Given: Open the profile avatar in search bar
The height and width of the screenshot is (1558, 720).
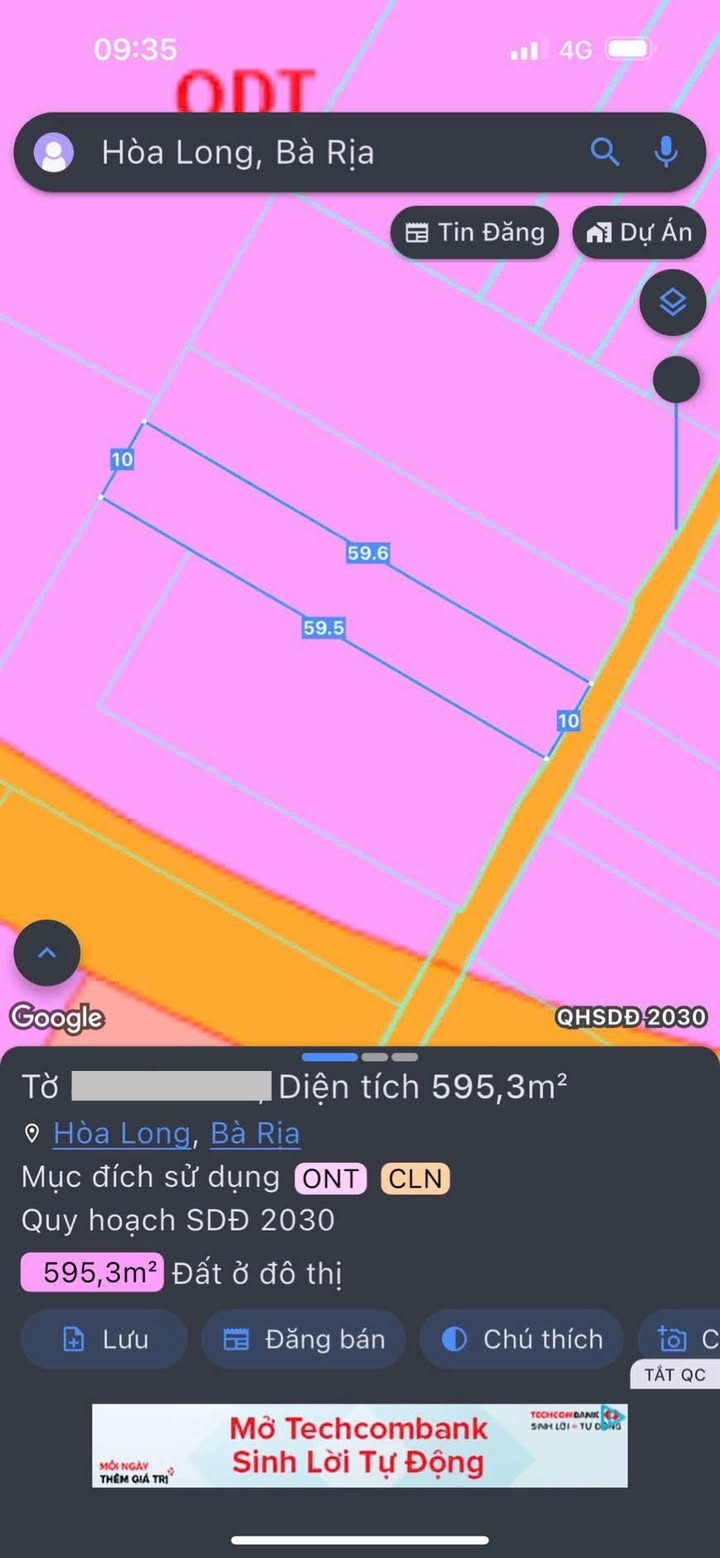Looking at the screenshot, I should click(x=54, y=153).
